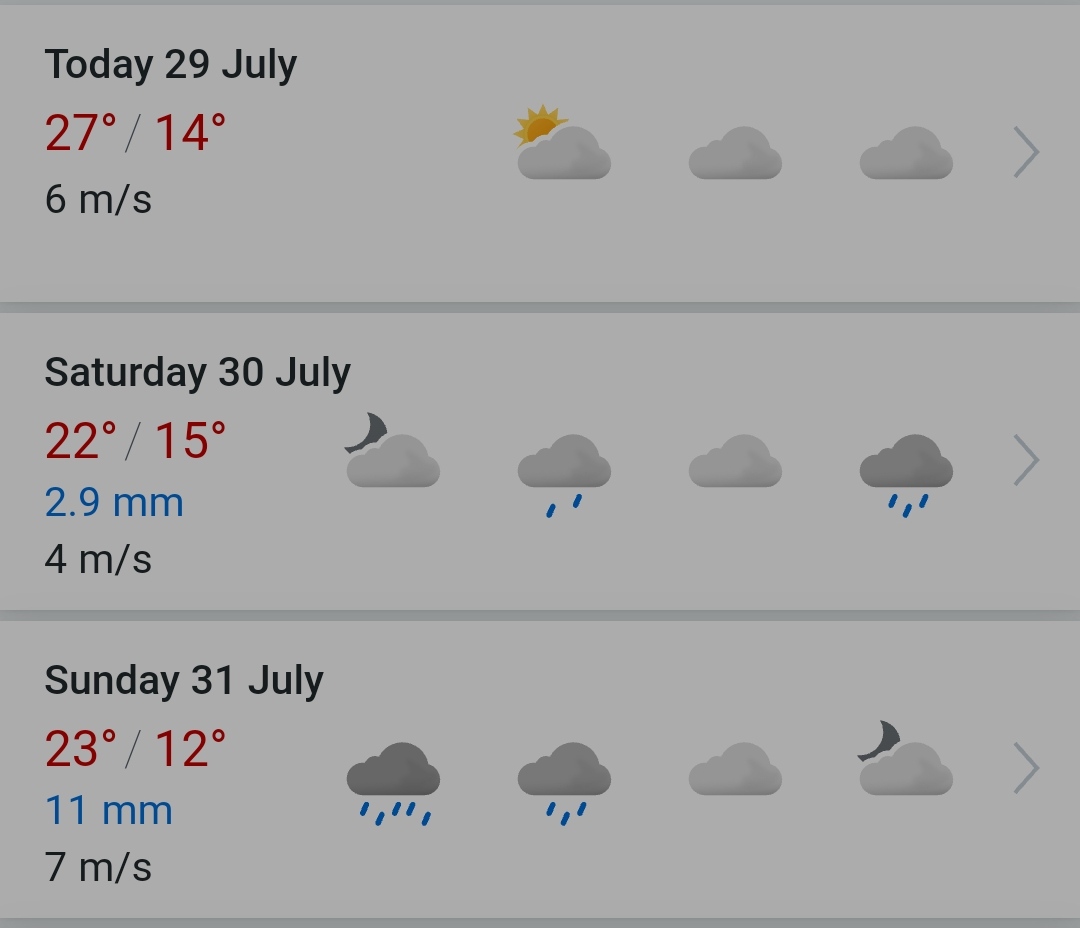Open Saturday 30 July forecast details

(x=1027, y=460)
